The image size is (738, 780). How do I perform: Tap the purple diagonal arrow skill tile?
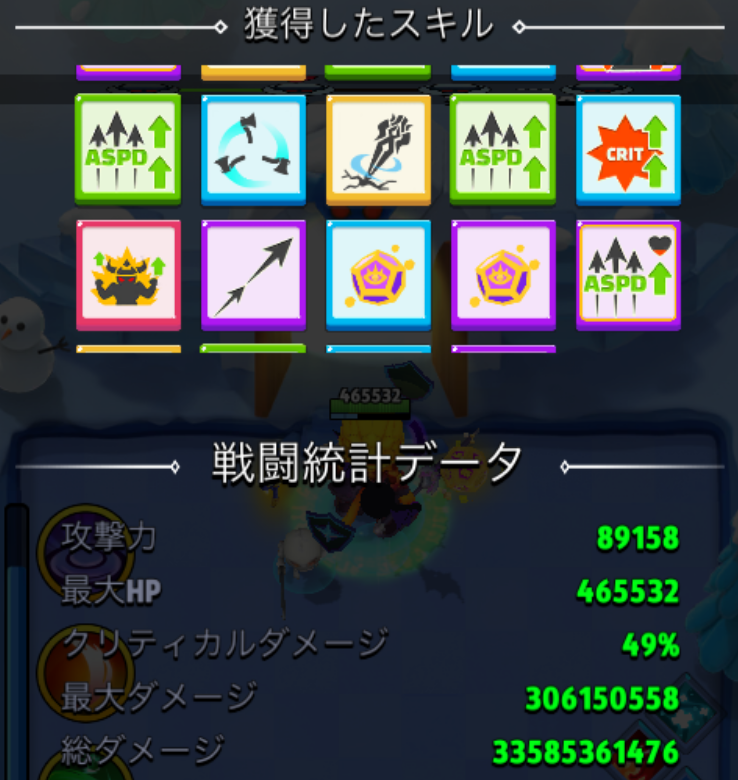click(253, 275)
